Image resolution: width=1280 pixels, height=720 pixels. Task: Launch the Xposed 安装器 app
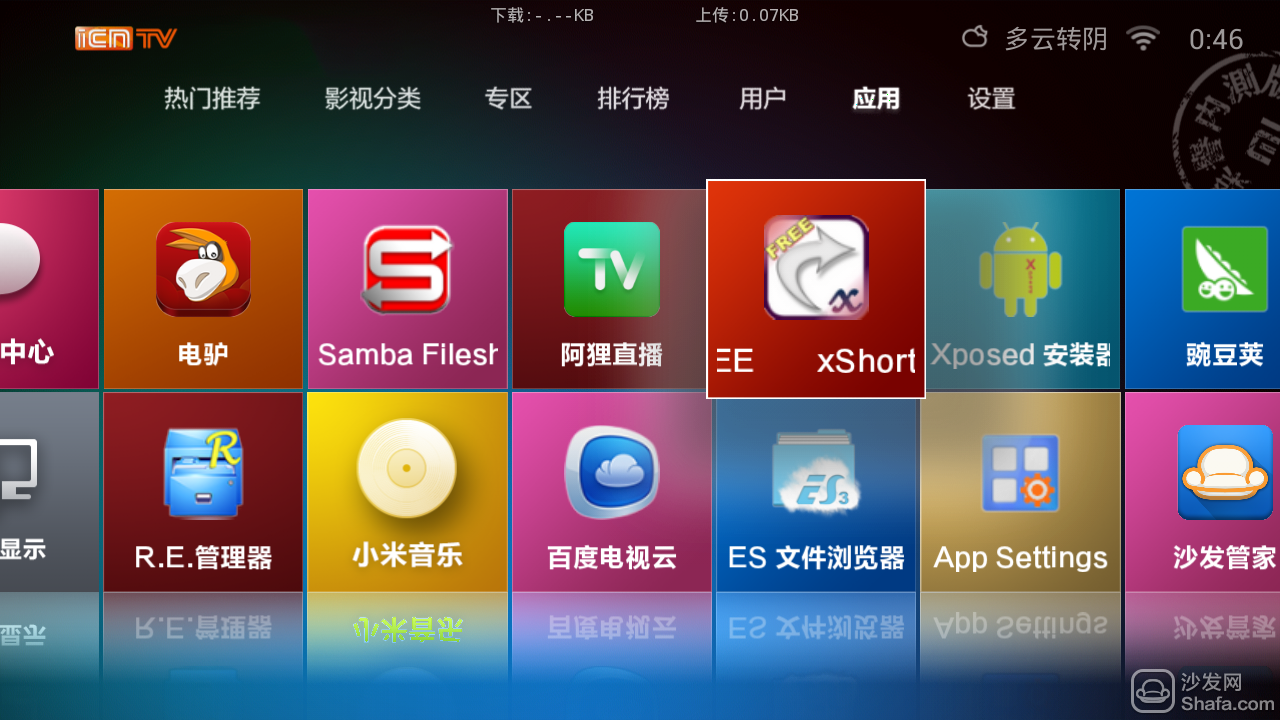point(1020,288)
